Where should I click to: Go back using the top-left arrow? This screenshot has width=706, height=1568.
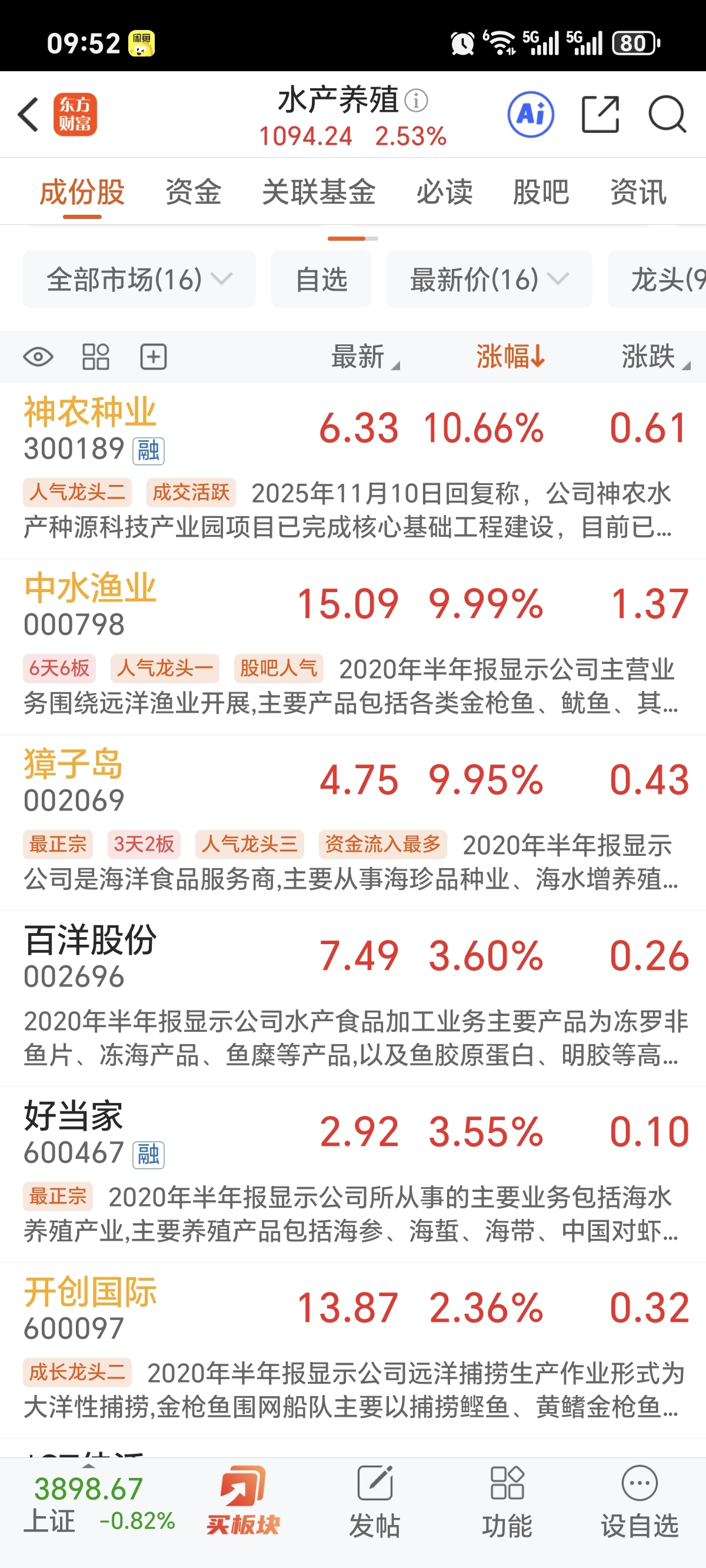click(29, 114)
